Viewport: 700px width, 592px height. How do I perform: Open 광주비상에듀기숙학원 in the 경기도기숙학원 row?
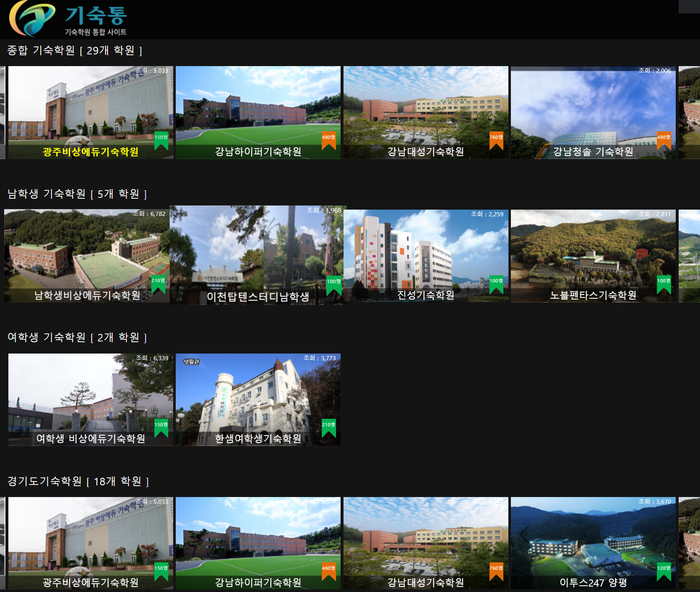click(90, 542)
